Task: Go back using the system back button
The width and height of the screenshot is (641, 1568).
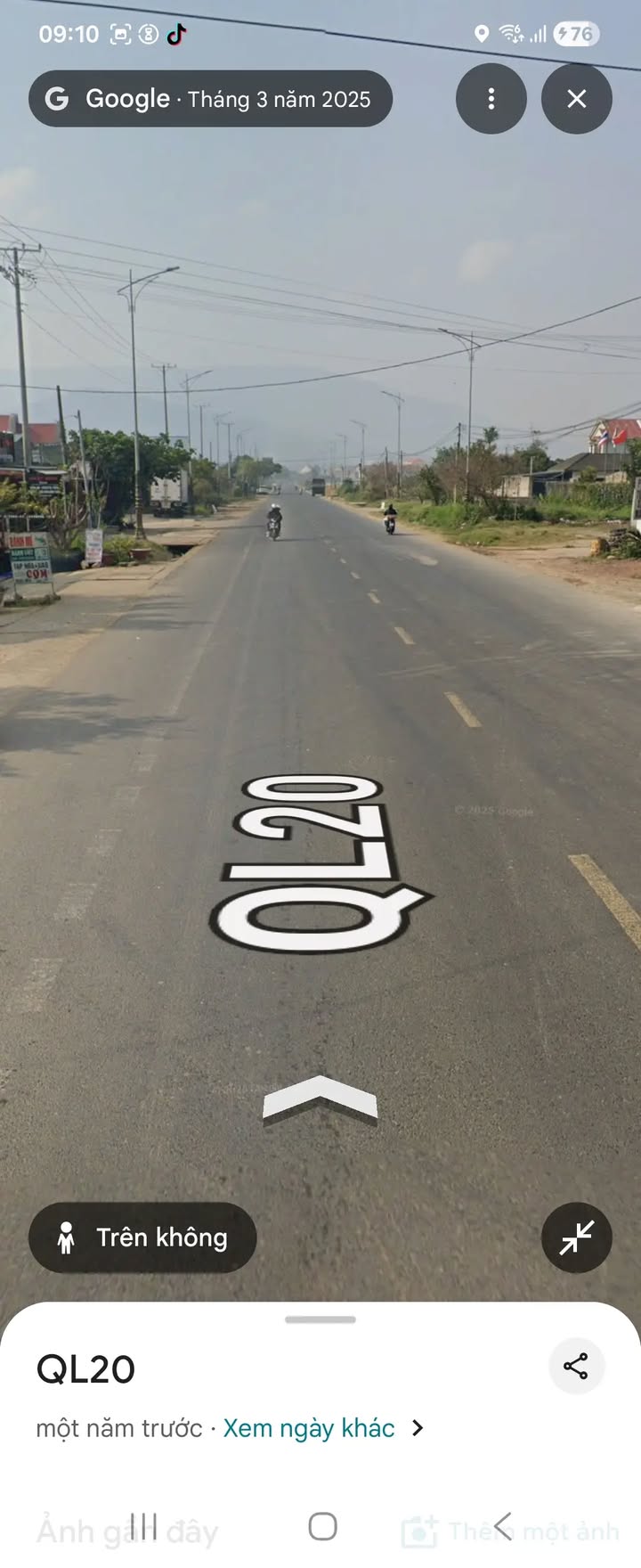Action: click(503, 1526)
